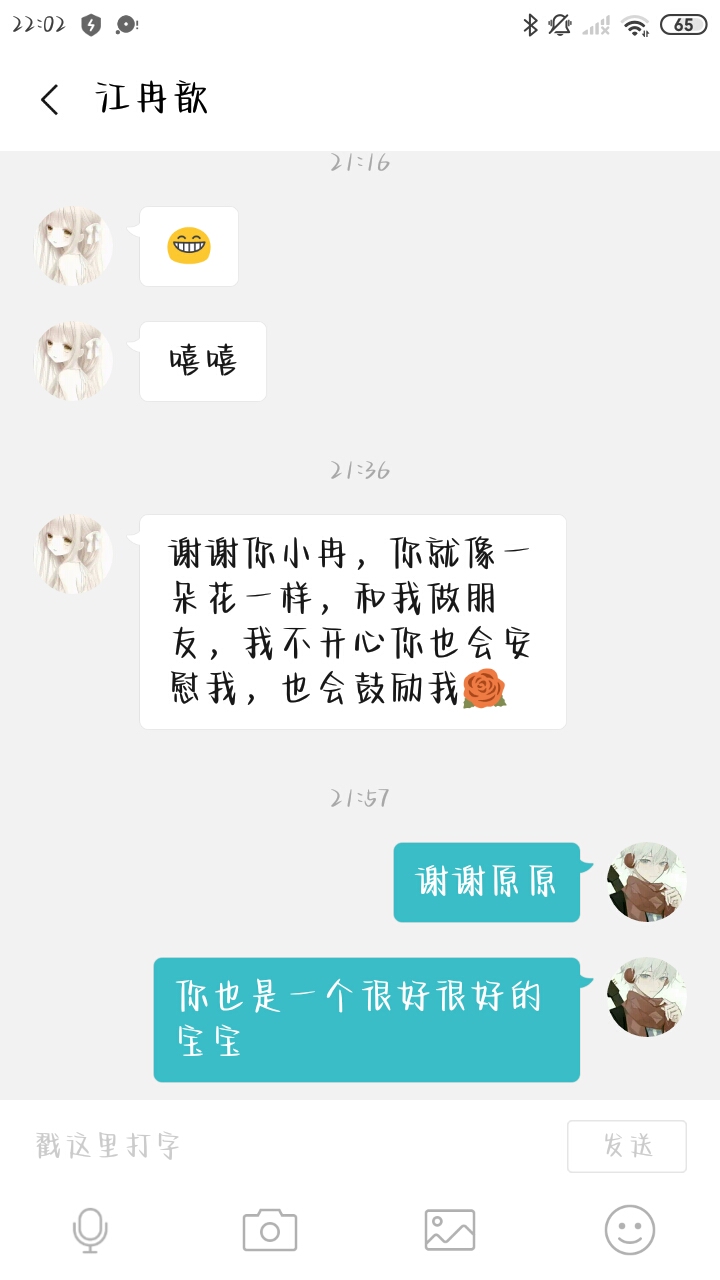The height and width of the screenshot is (1280, 720).
Task: Go back from the 江冉歌 chat
Action: coord(50,99)
